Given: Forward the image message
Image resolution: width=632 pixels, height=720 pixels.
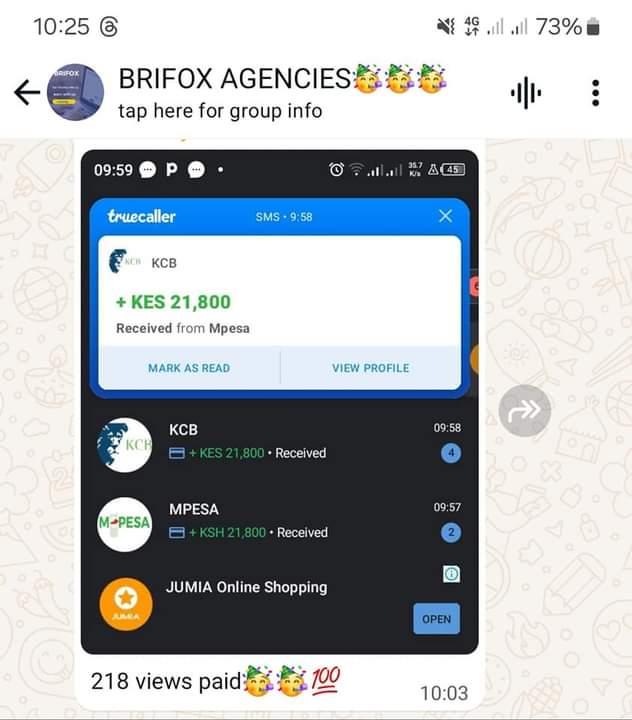Looking at the screenshot, I should click(524, 410).
